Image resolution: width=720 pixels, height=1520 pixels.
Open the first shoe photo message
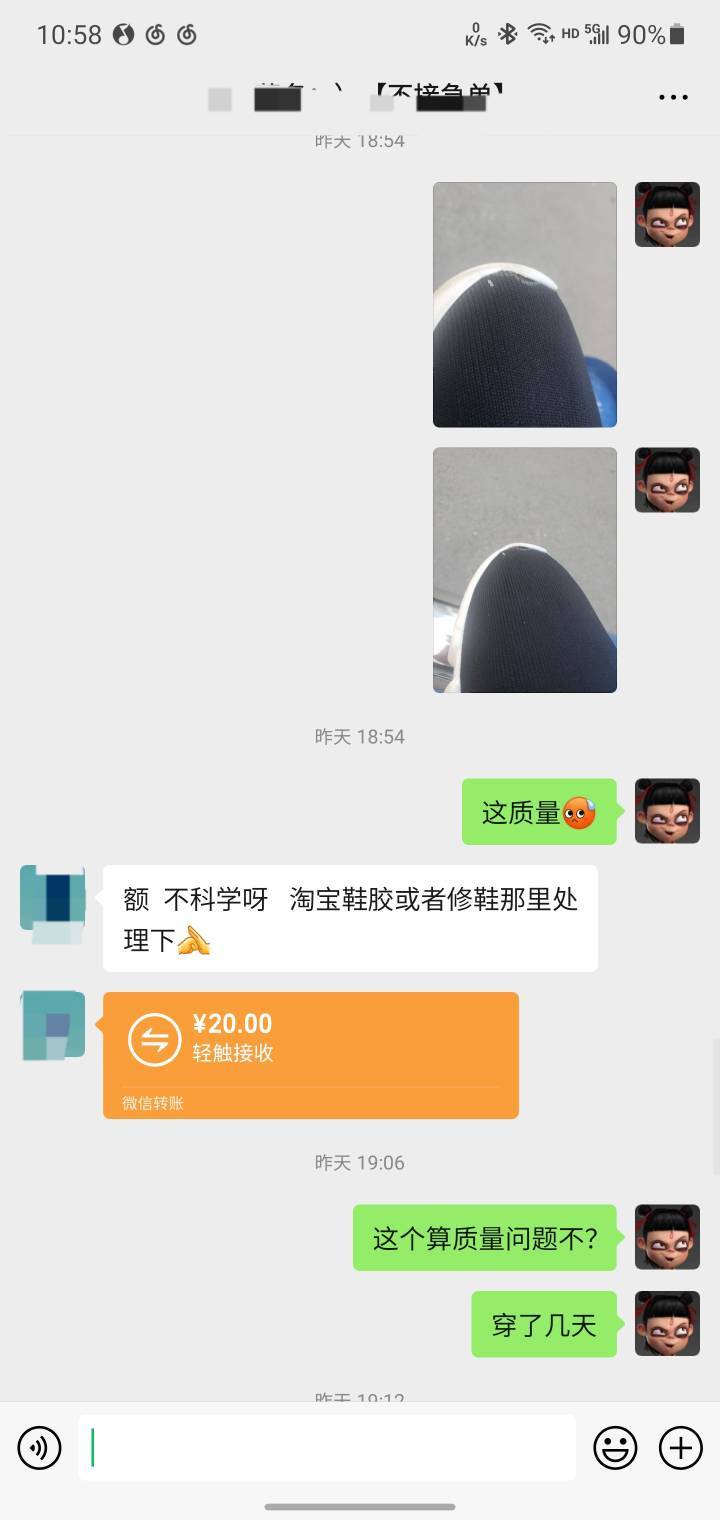coord(525,305)
